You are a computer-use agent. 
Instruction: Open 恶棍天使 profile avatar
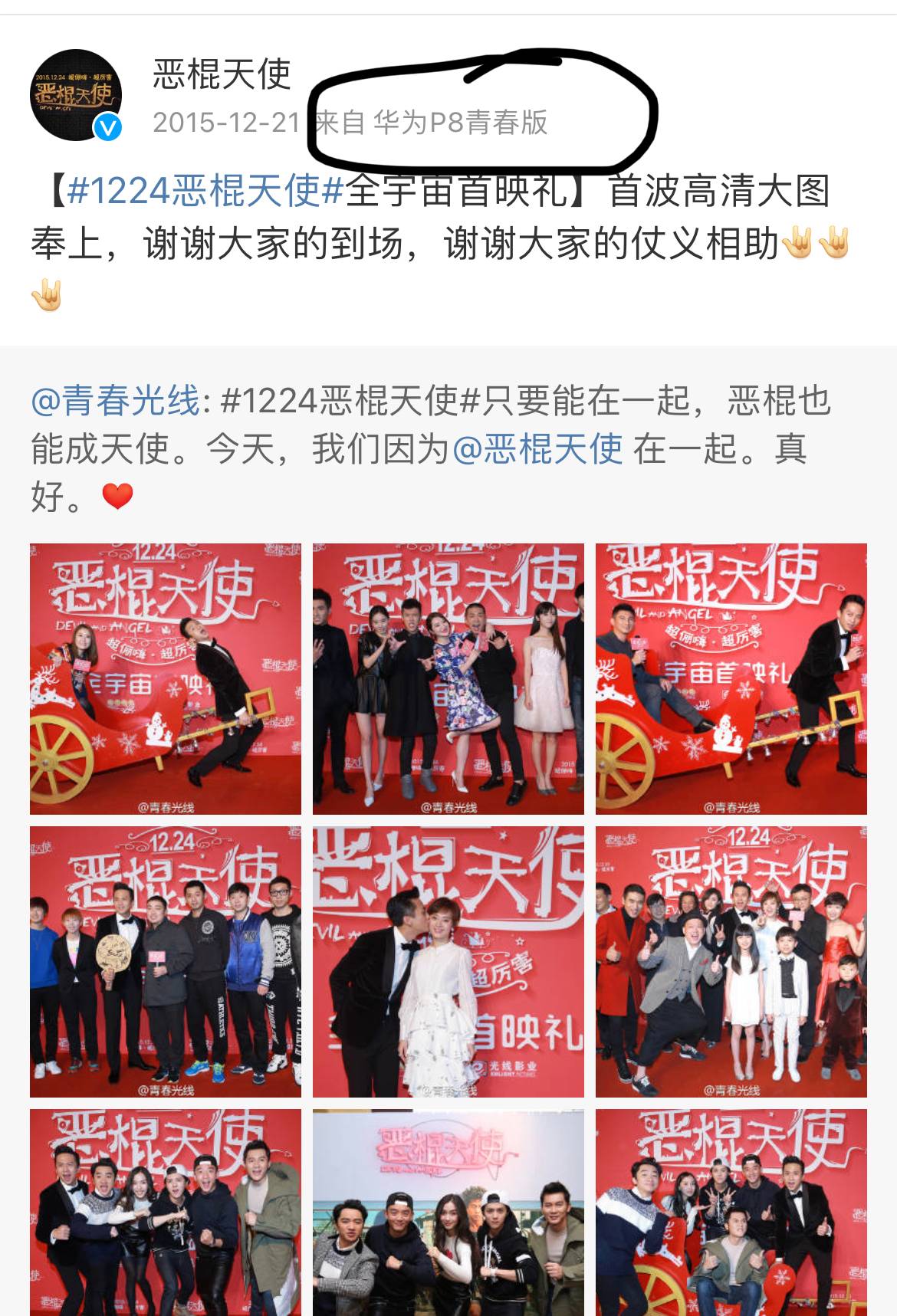pos(76,95)
